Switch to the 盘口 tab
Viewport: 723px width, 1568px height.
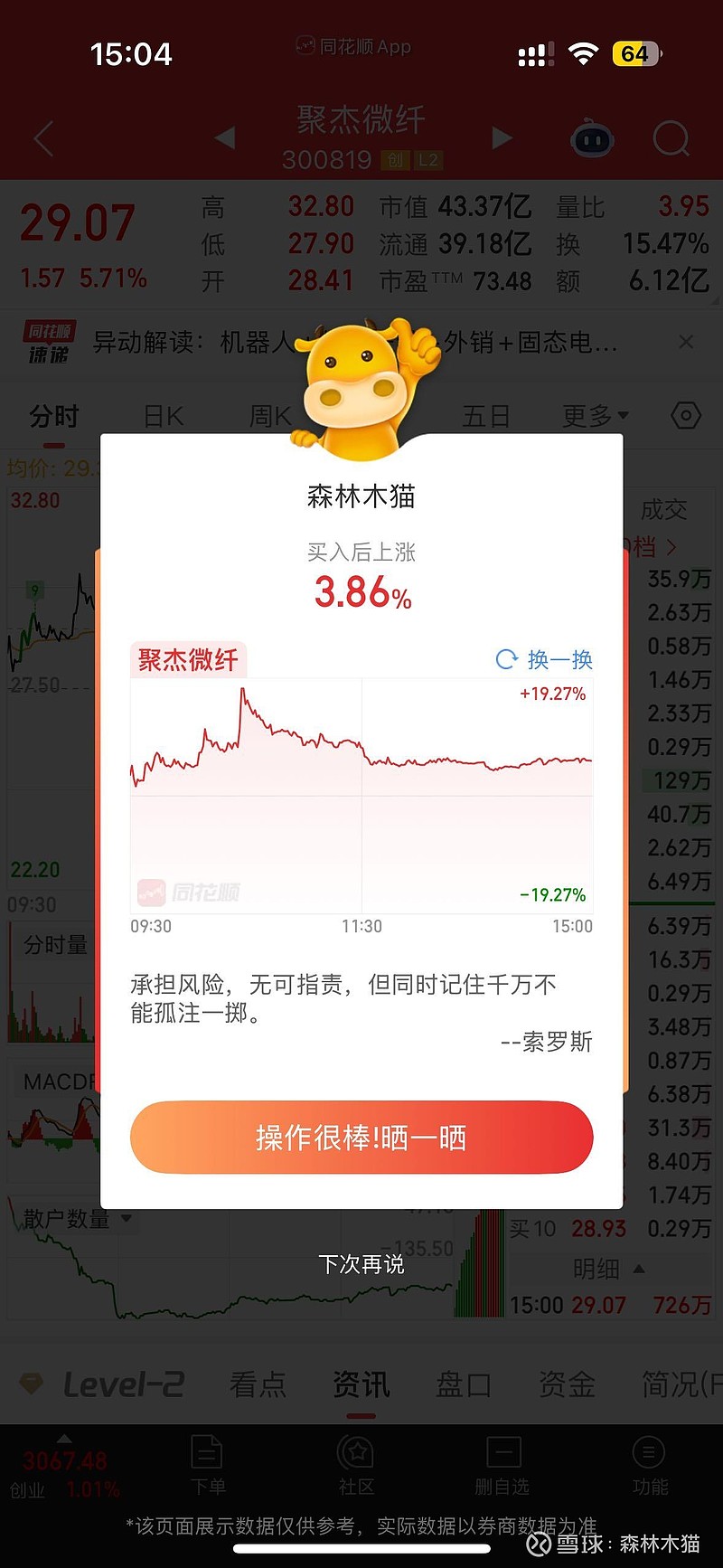(x=463, y=1384)
